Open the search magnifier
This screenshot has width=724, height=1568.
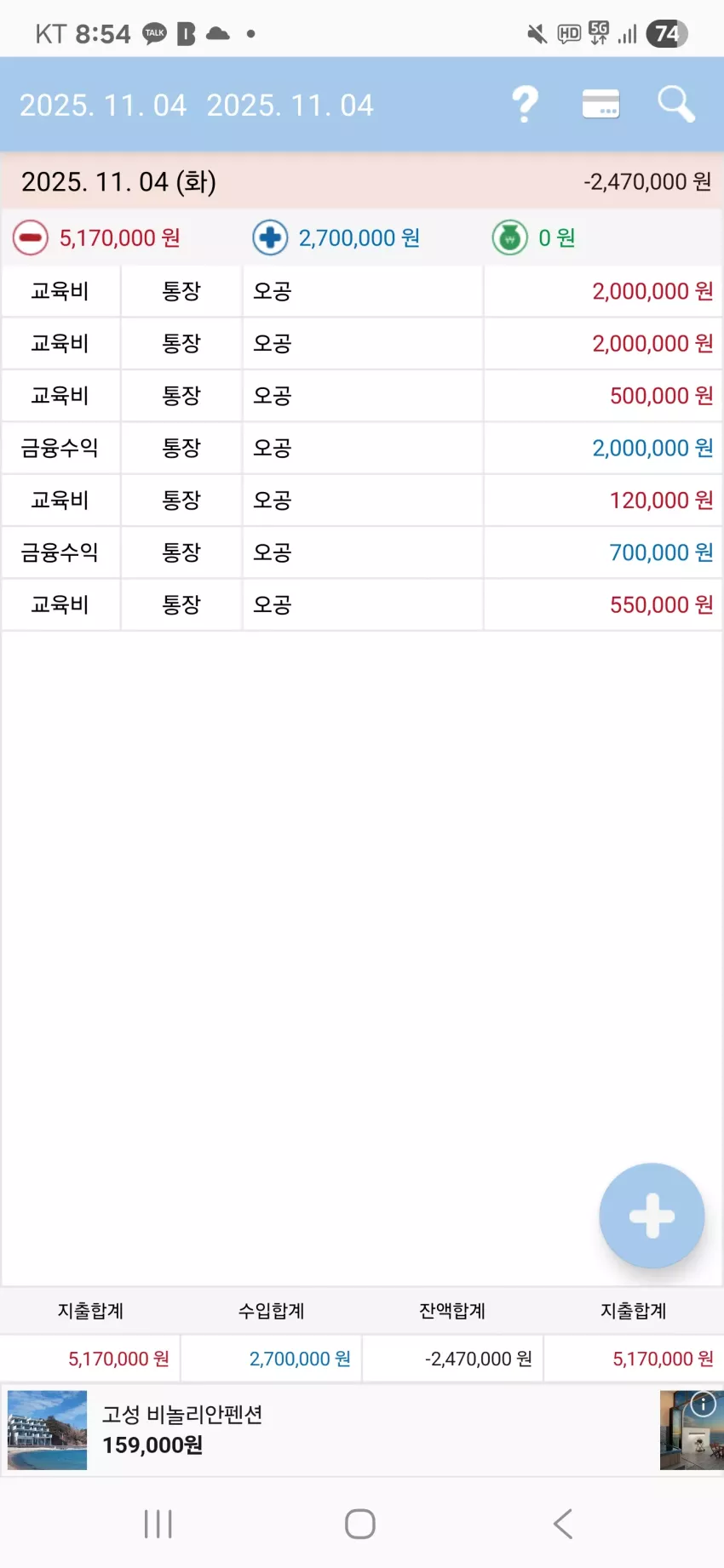tap(676, 105)
